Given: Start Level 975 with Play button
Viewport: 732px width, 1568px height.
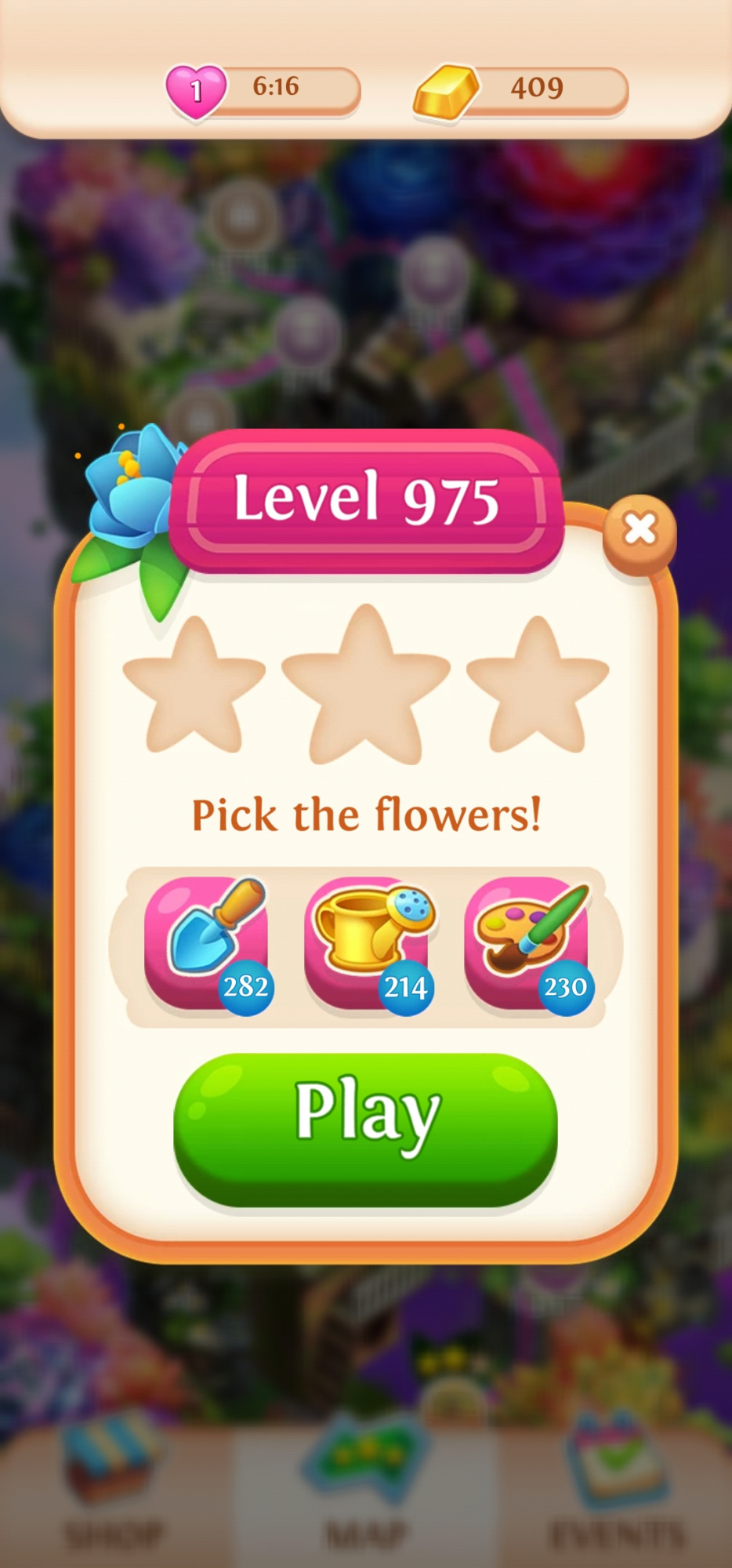Looking at the screenshot, I should click(x=365, y=1127).
